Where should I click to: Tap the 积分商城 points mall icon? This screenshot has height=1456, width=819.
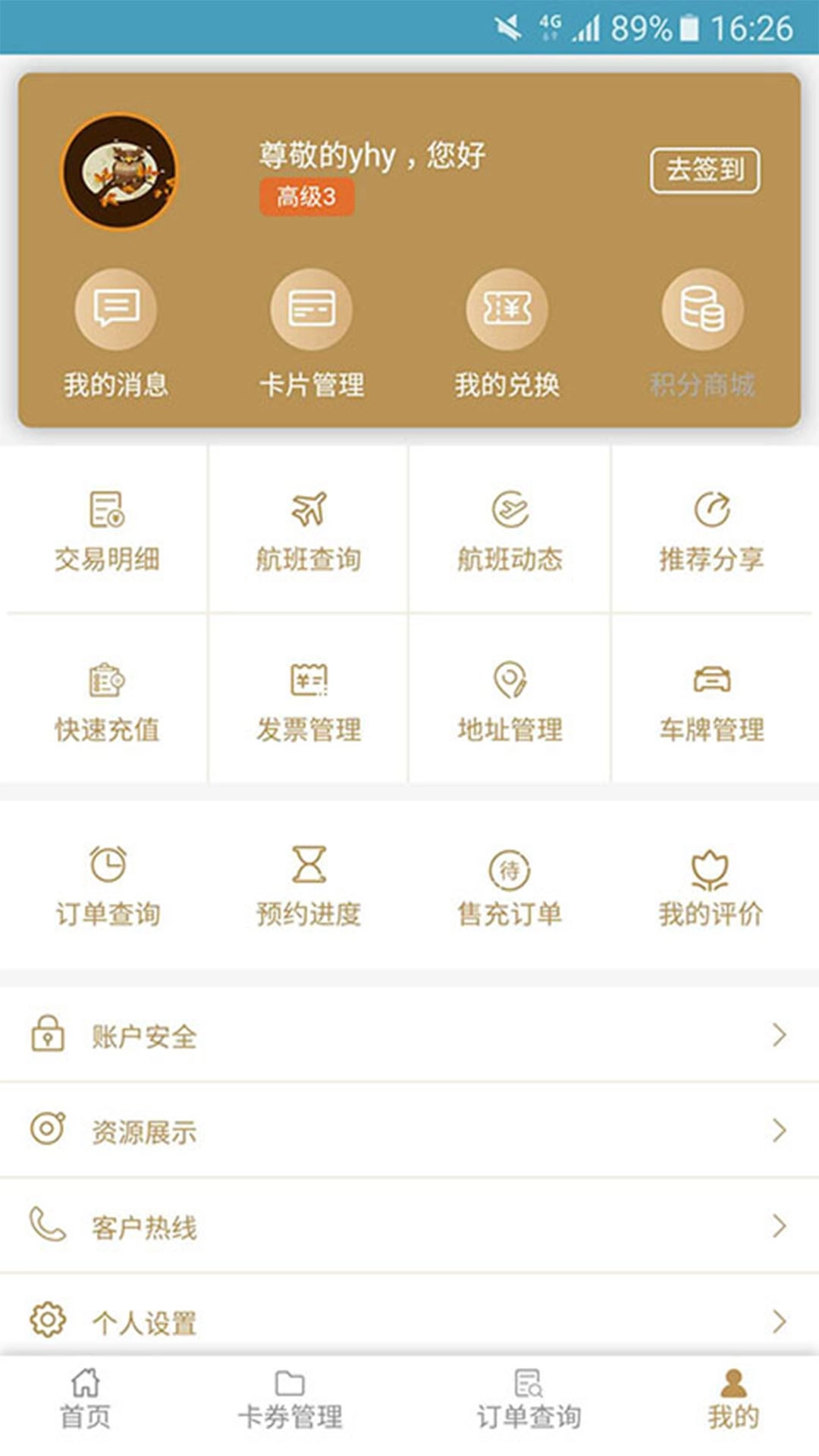coord(701,334)
